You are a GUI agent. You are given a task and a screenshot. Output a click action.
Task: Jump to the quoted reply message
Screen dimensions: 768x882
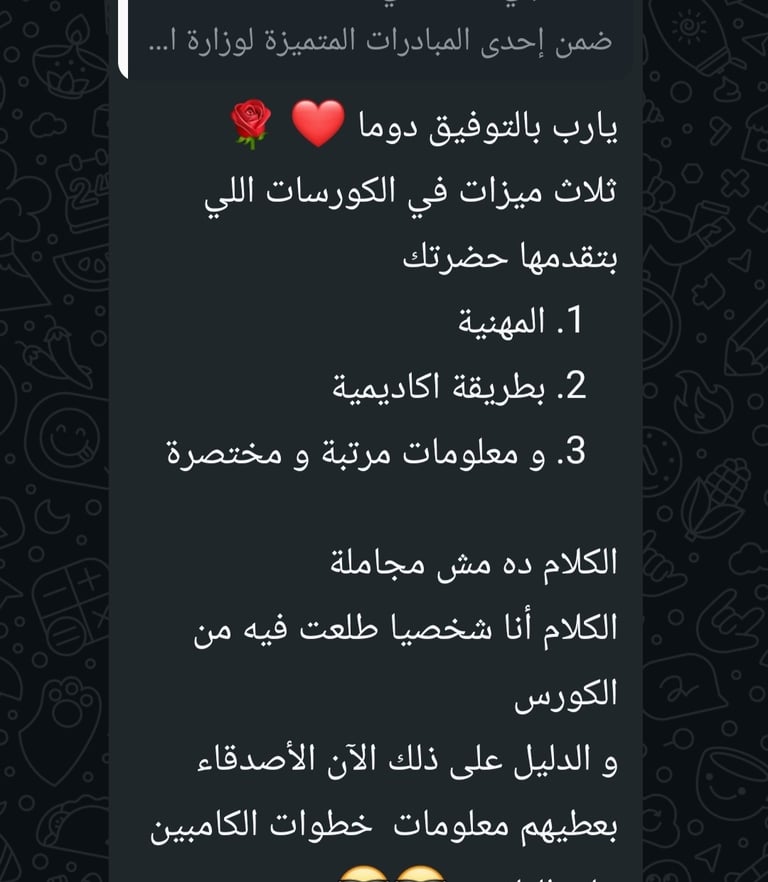coord(380,42)
